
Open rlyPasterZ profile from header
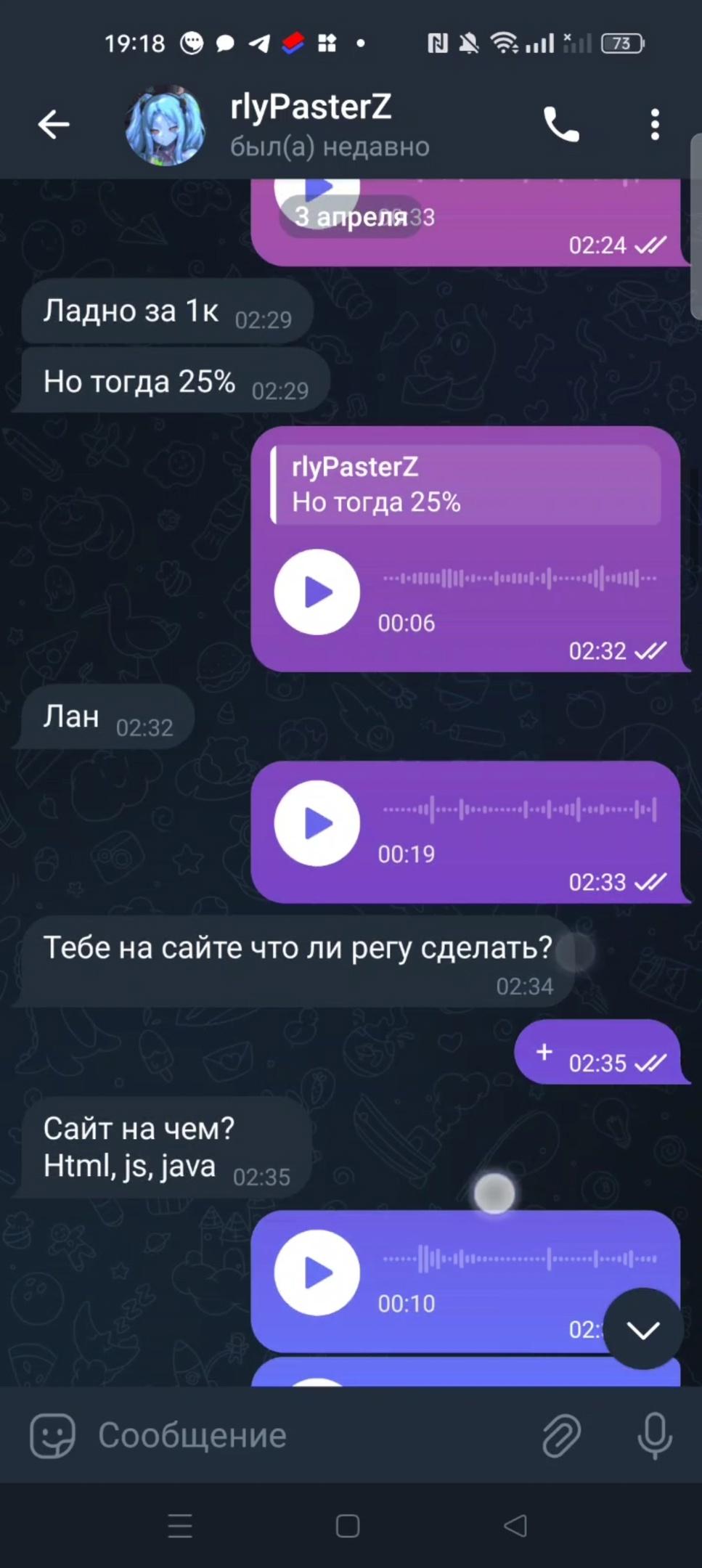[x=311, y=125]
